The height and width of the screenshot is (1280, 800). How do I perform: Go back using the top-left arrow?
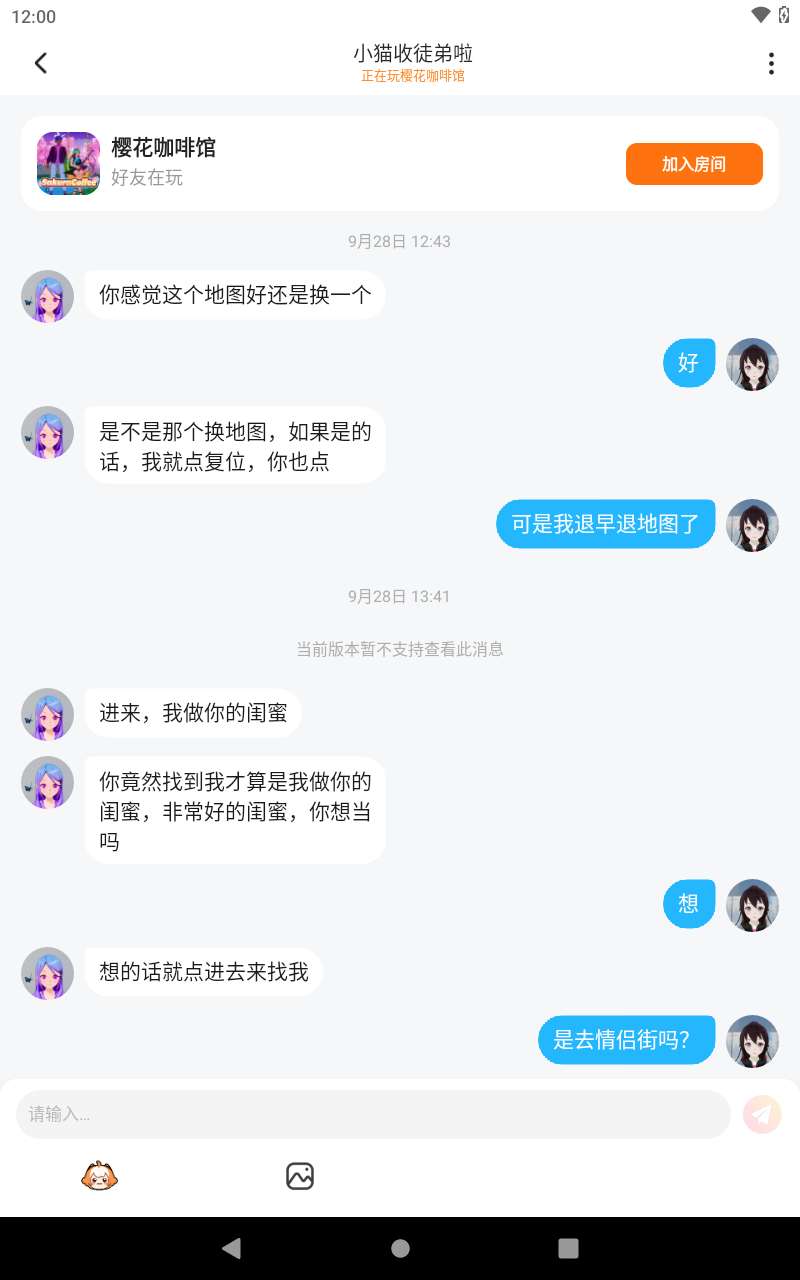(x=41, y=63)
